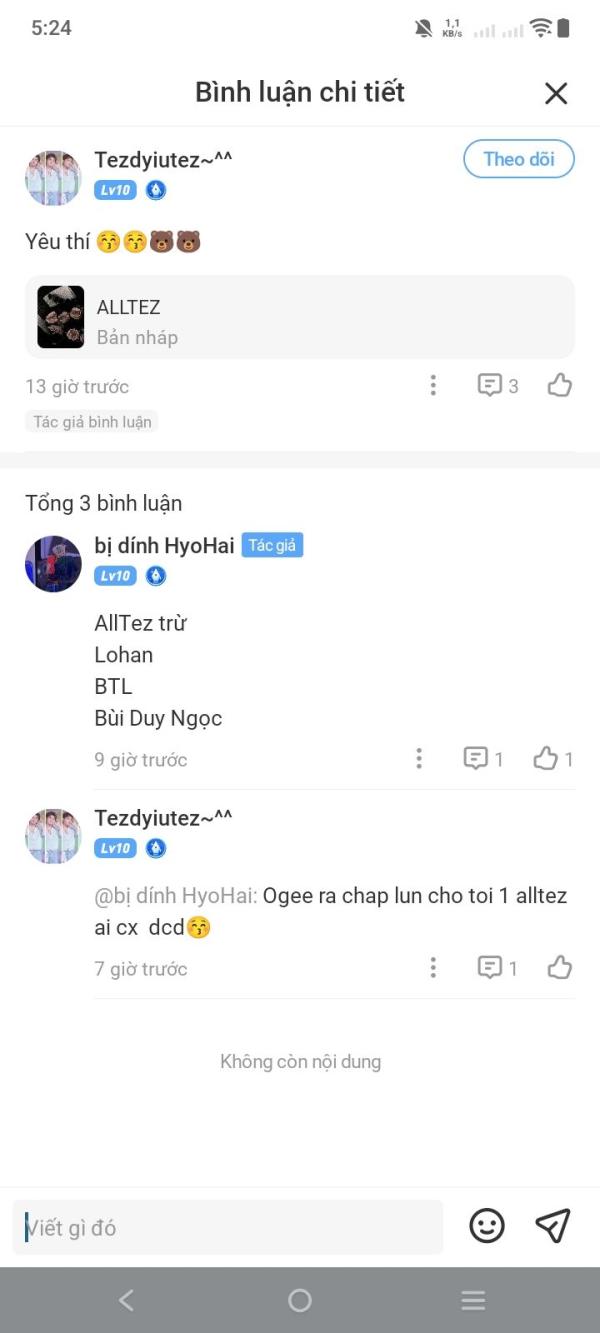Open the ALLTEZ draft story card
600x1333 pixels.
[x=300, y=317]
